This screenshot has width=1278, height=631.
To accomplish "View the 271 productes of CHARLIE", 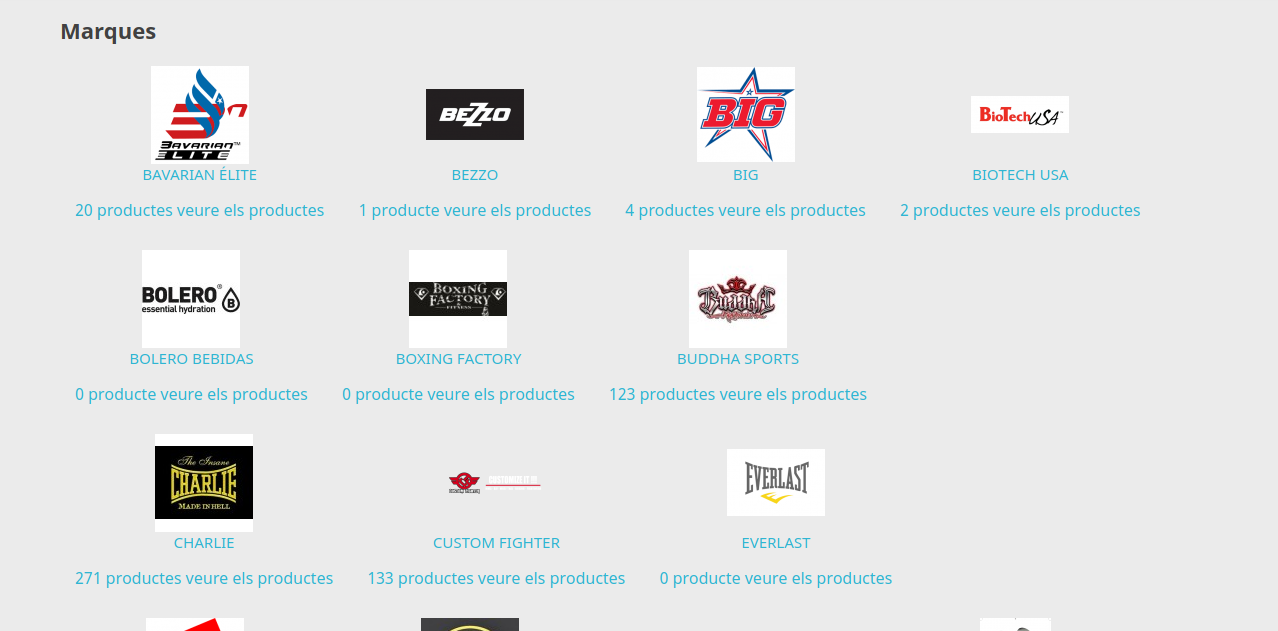I will click(203, 579).
